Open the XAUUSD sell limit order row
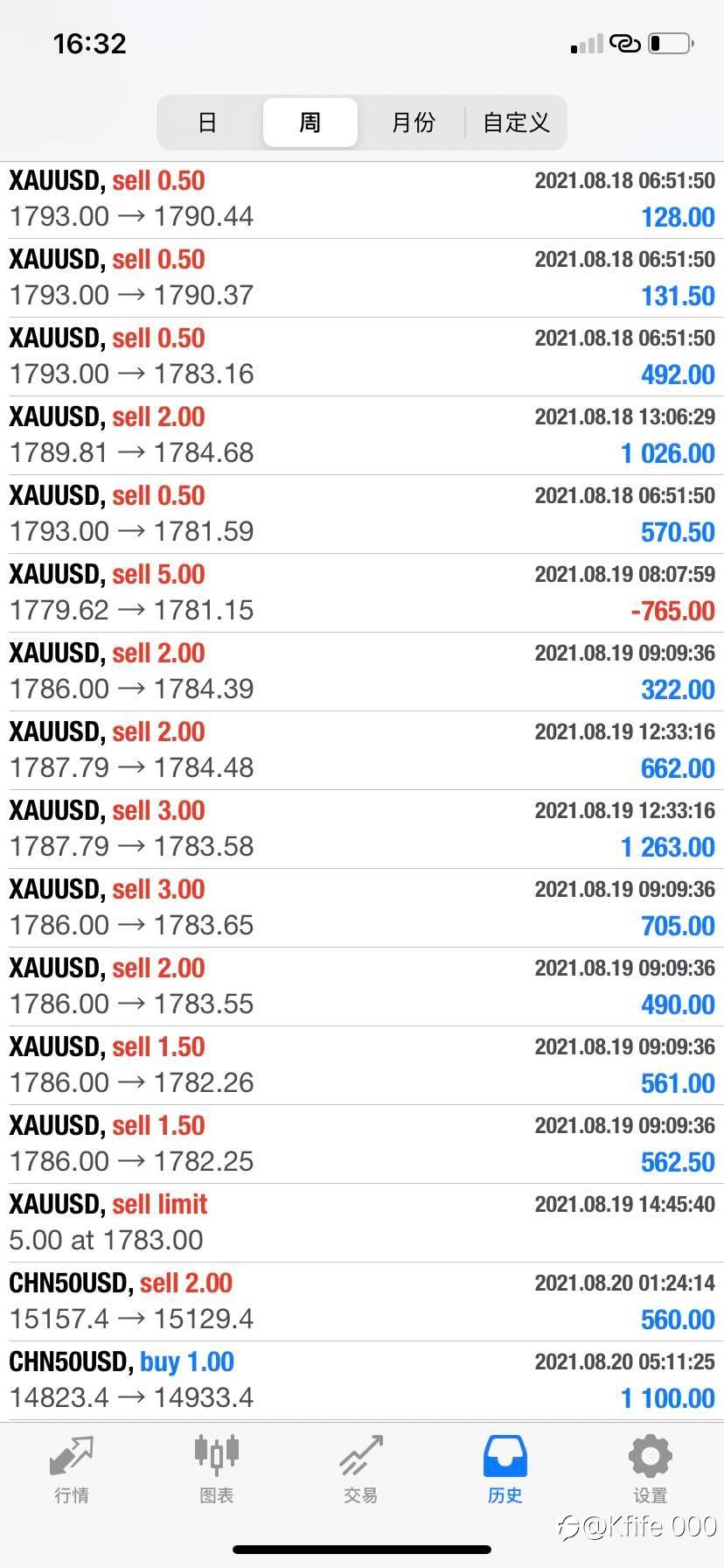Screen dimensions: 724x1568 (362, 1223)
